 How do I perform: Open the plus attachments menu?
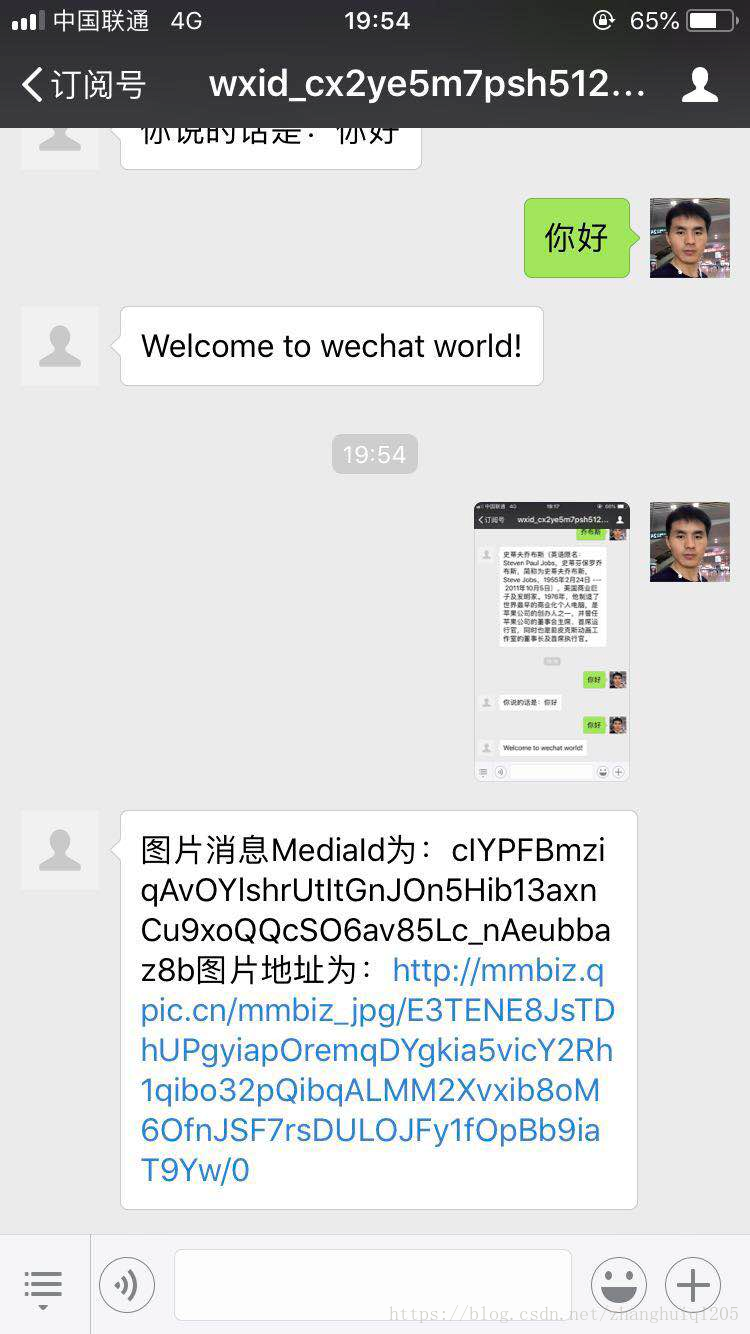[692, 1286]
